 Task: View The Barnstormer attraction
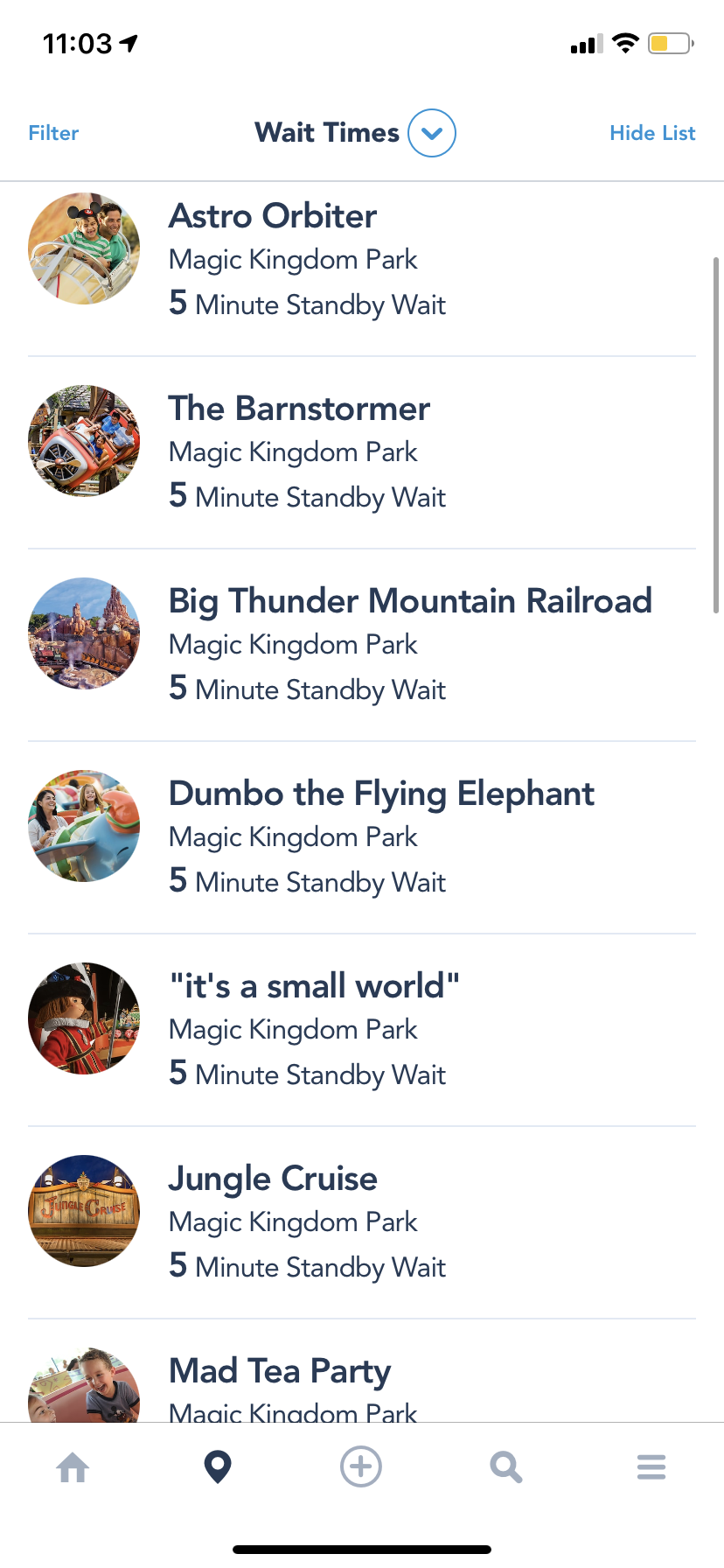pos(299,409)
